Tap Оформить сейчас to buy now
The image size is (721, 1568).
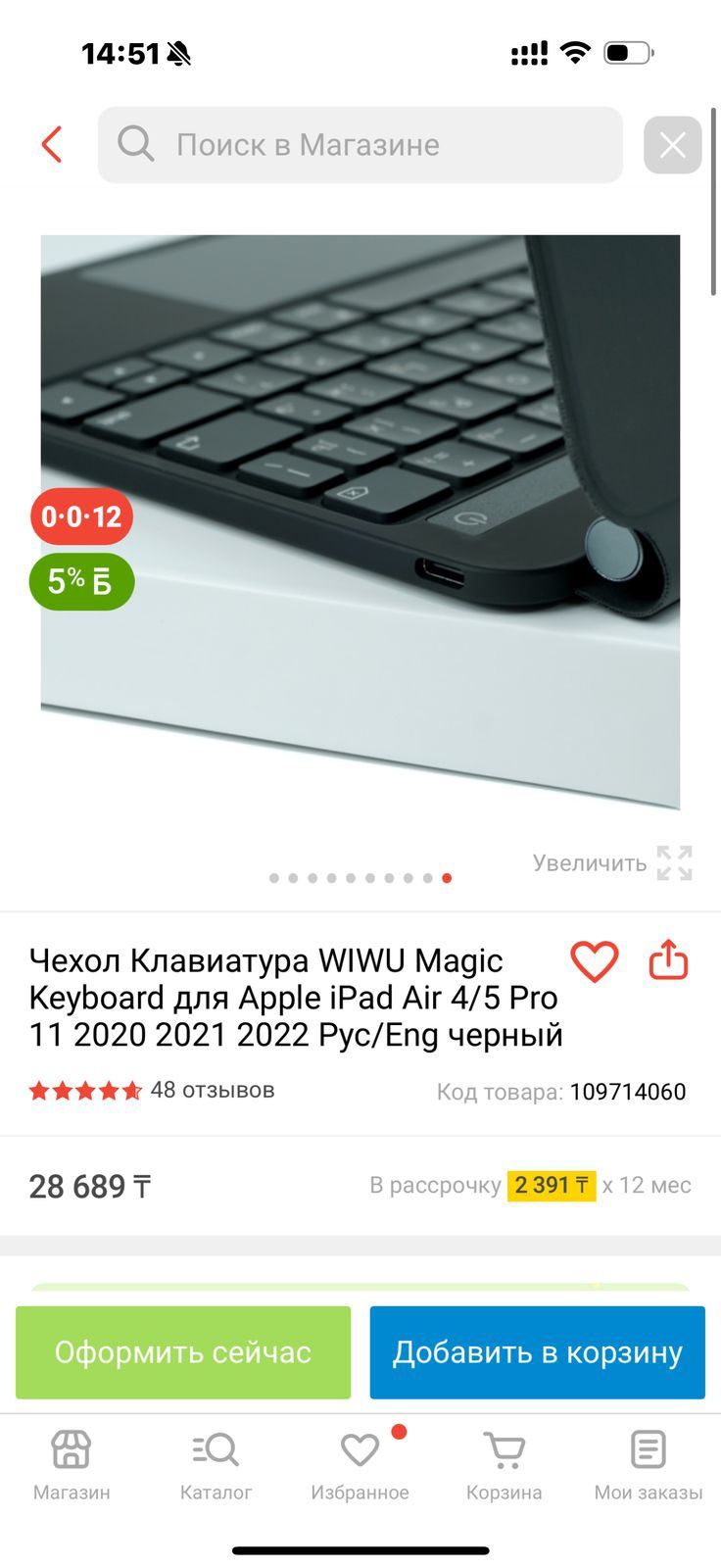183,1352
